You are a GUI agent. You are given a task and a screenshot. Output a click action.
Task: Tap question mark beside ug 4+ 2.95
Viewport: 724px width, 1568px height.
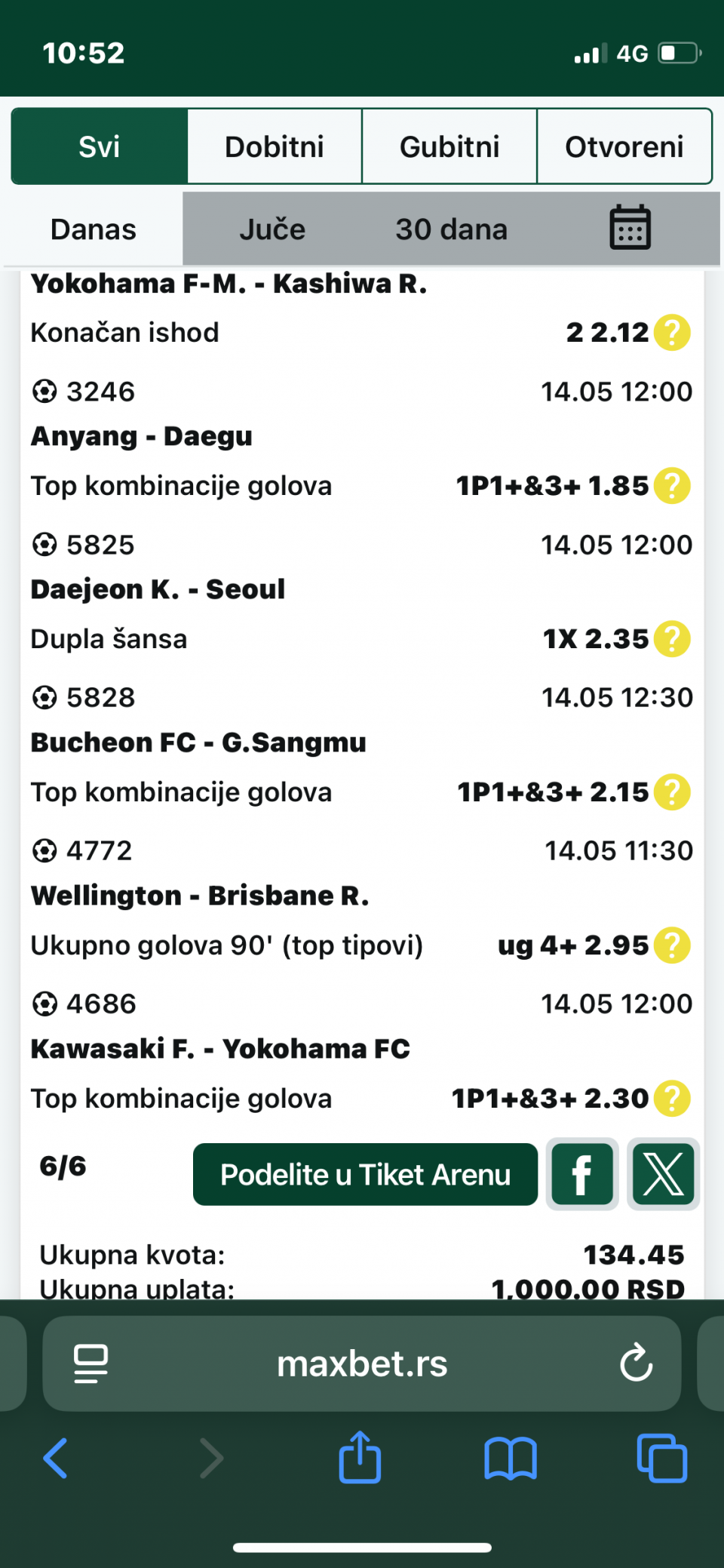coord(672,945)
